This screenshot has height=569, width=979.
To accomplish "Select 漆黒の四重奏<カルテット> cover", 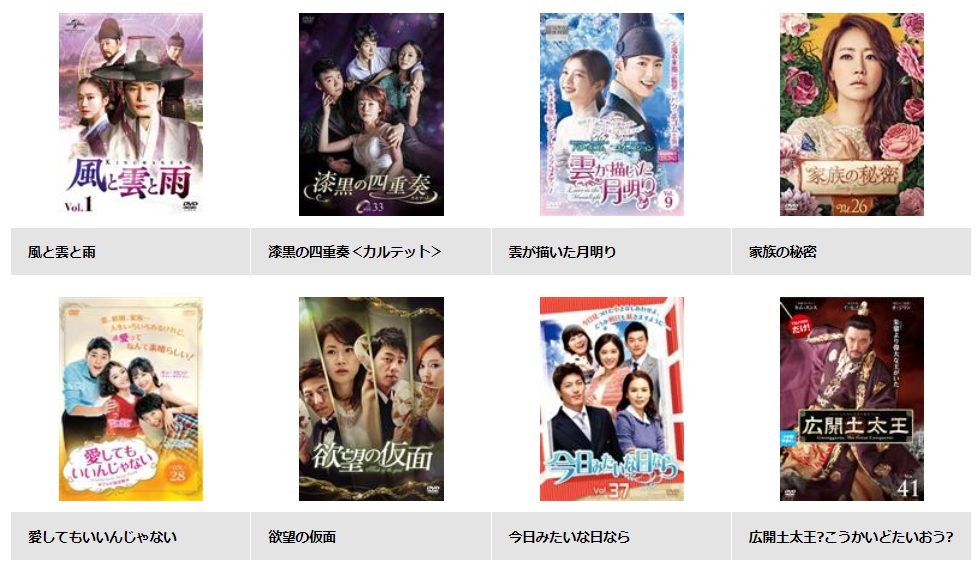I will point(371,114).
